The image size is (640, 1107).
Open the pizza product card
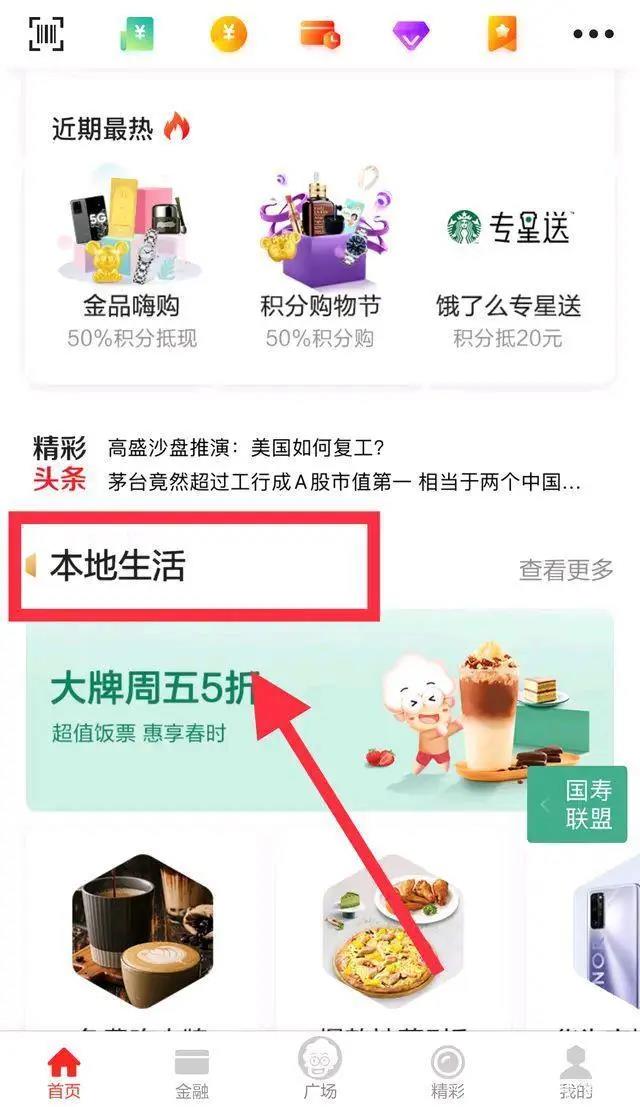point(392,930)
